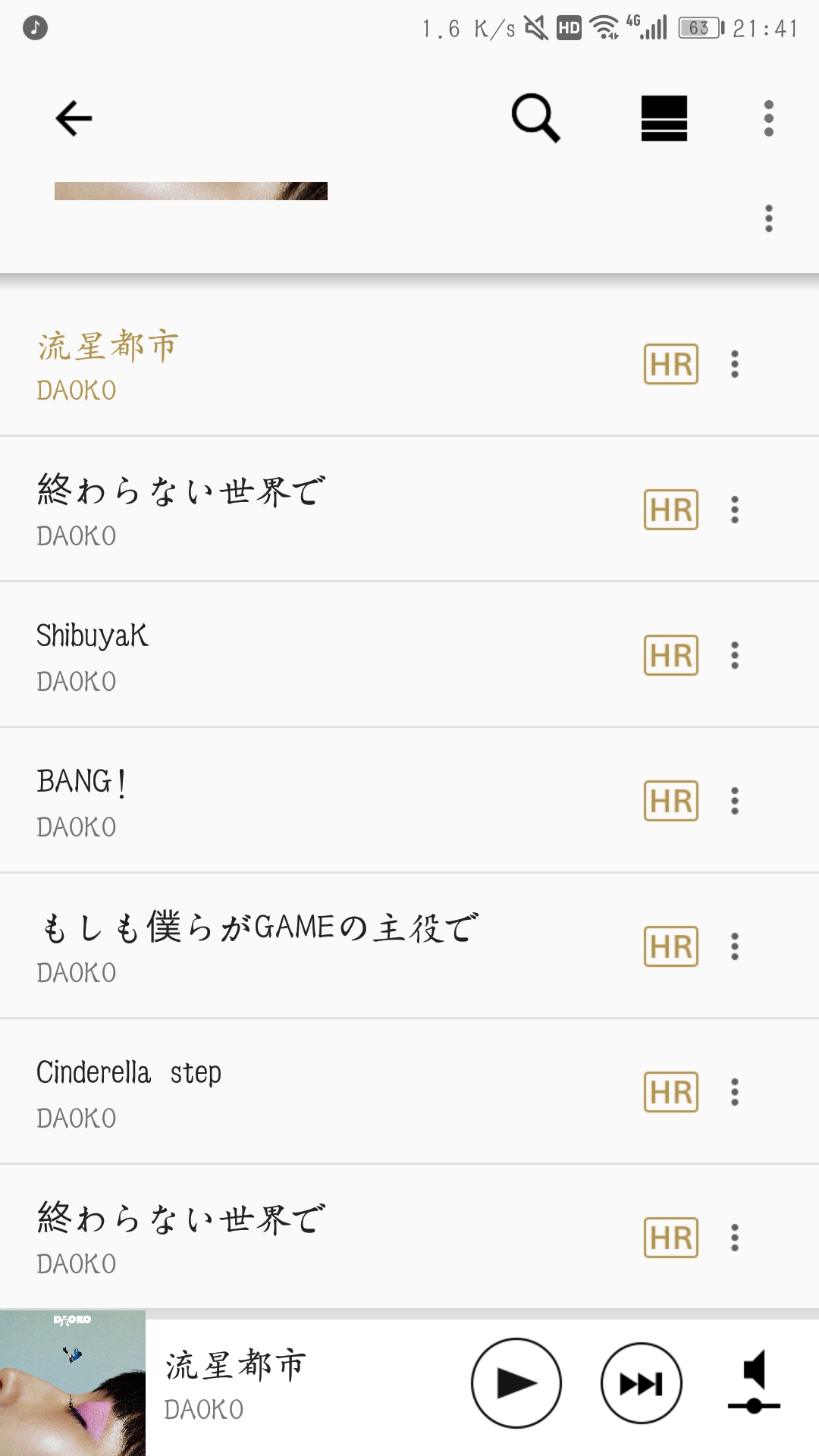Select the song ShibuyaK

click(x=303, y=654)
